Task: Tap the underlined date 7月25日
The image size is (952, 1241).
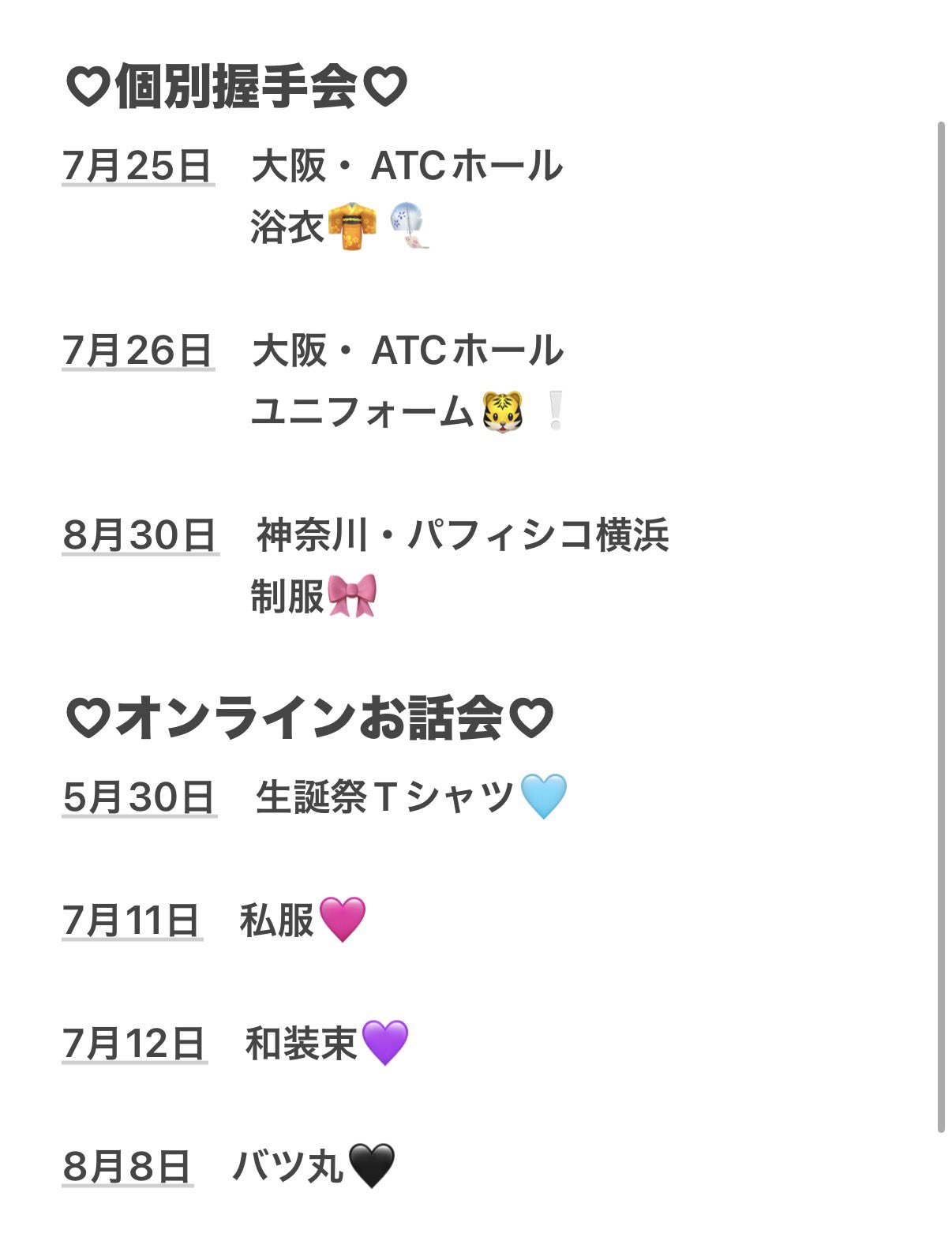Action: point(137,166)
